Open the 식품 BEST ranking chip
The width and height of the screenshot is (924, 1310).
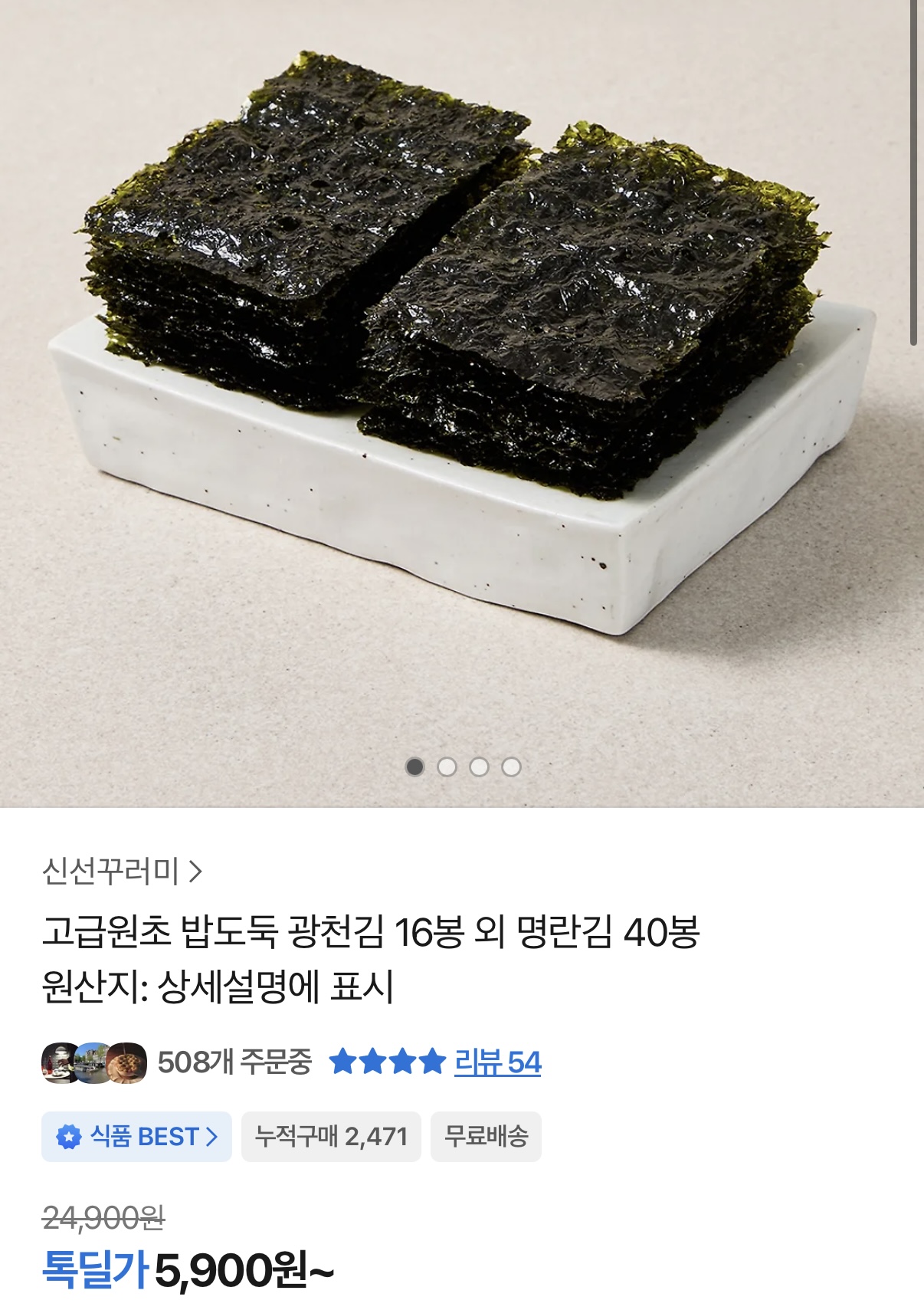pos(136,1136)
